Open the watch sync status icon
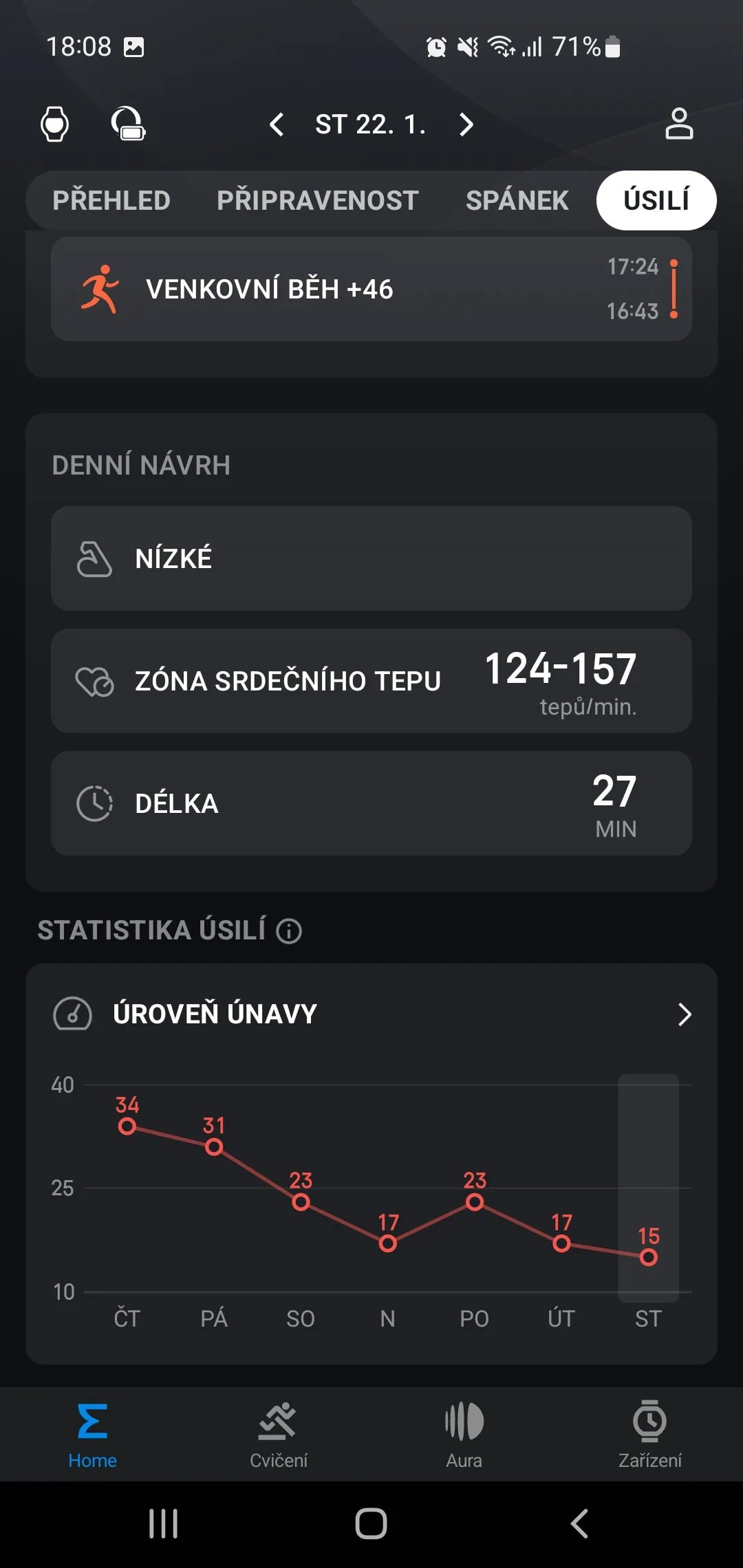 click(x=129, y=124)
